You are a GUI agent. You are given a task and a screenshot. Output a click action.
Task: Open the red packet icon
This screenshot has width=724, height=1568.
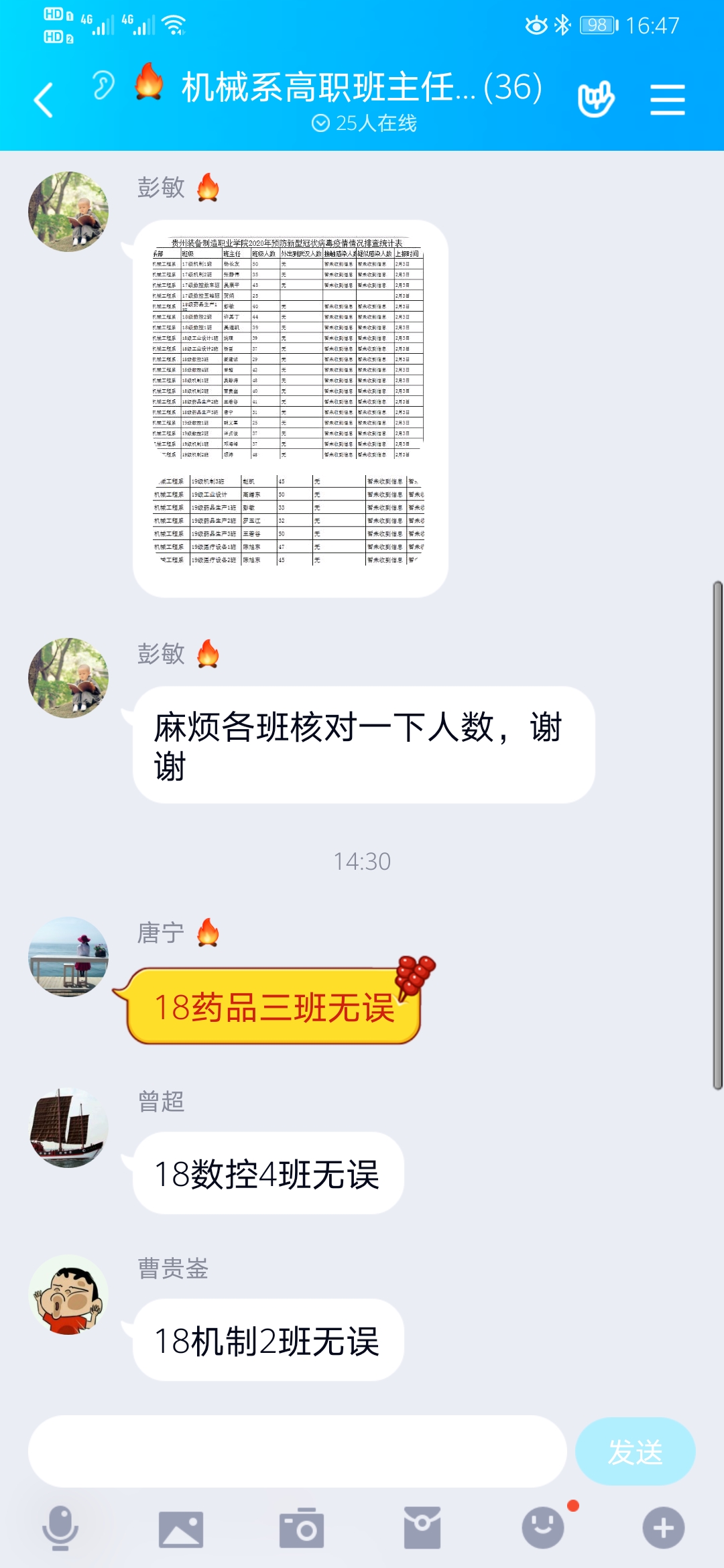(422, 1528)
